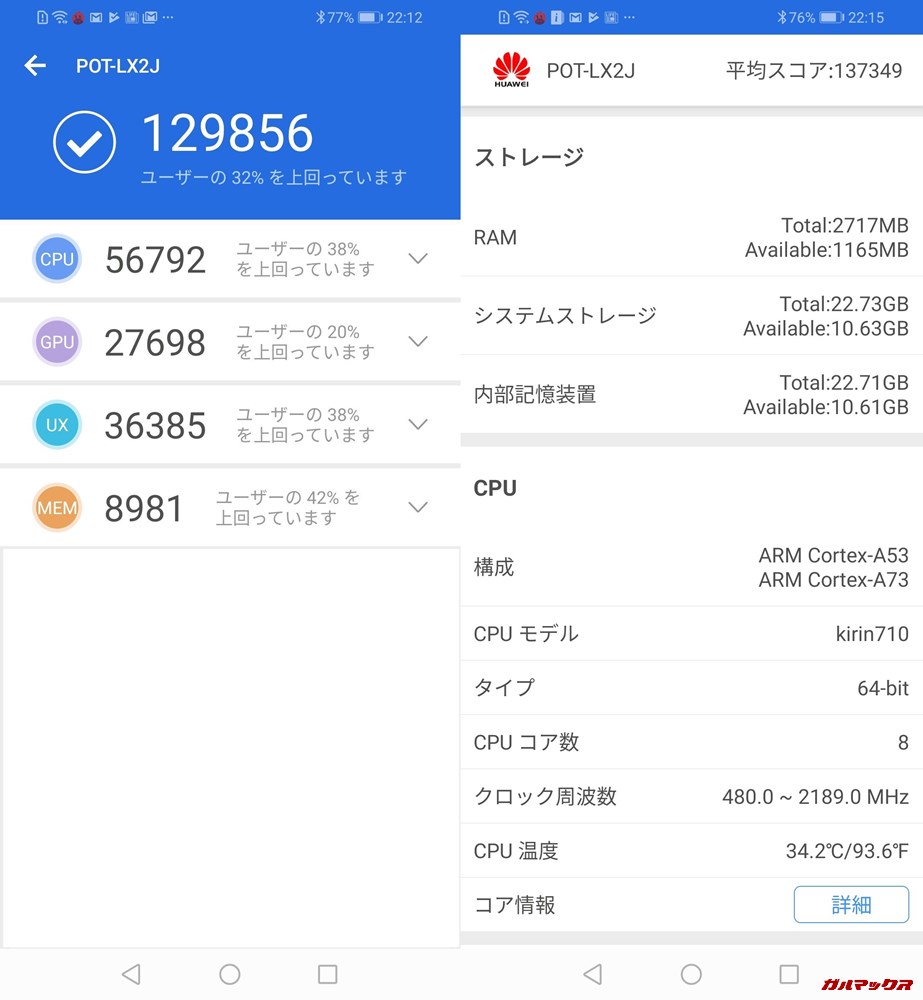Open core info via the 詳細 button
This screenshot has width=923, height=1000.
click(x=852, y=904)
